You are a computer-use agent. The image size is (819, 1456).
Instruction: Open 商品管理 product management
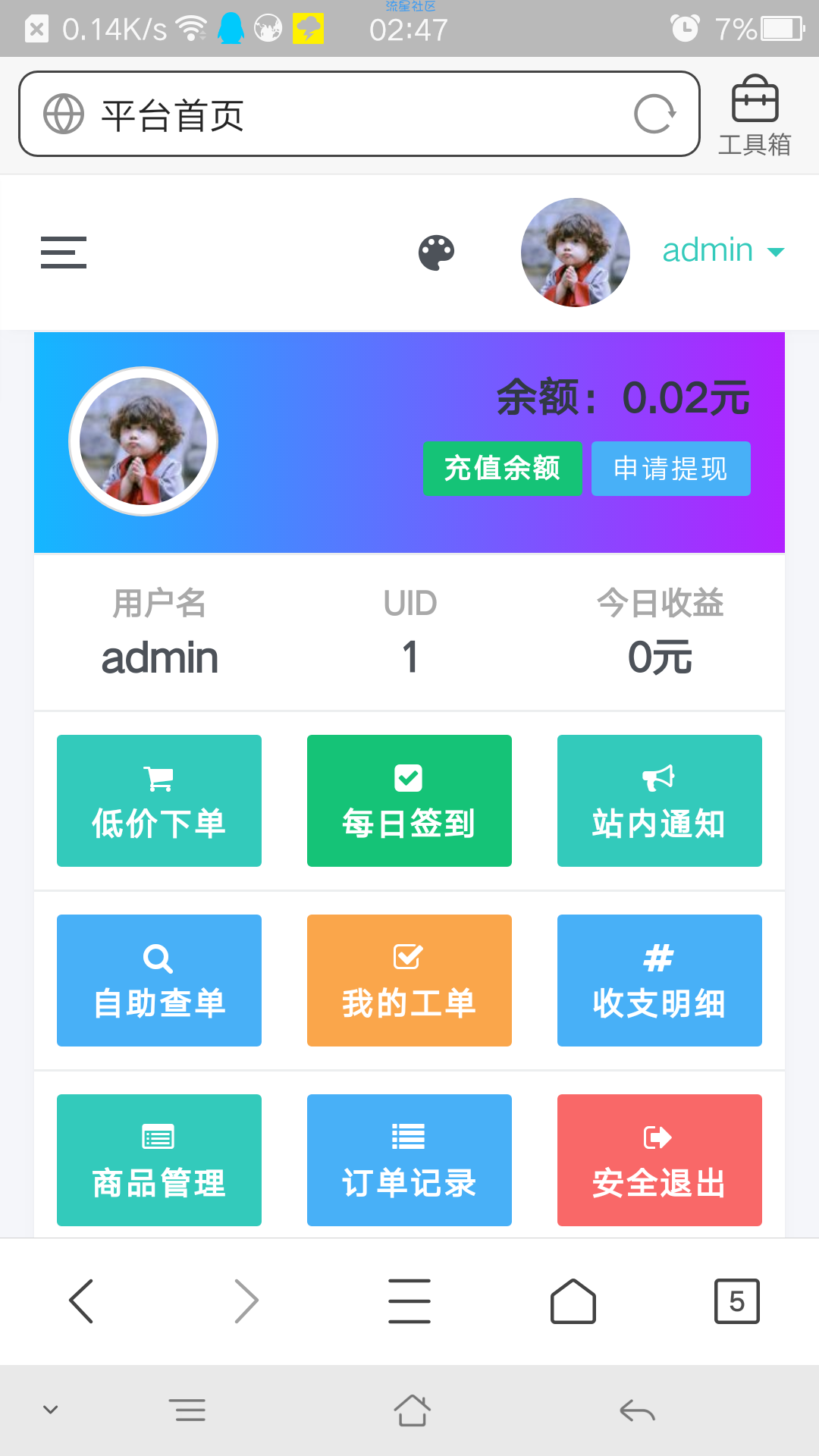coord(159,1160)
